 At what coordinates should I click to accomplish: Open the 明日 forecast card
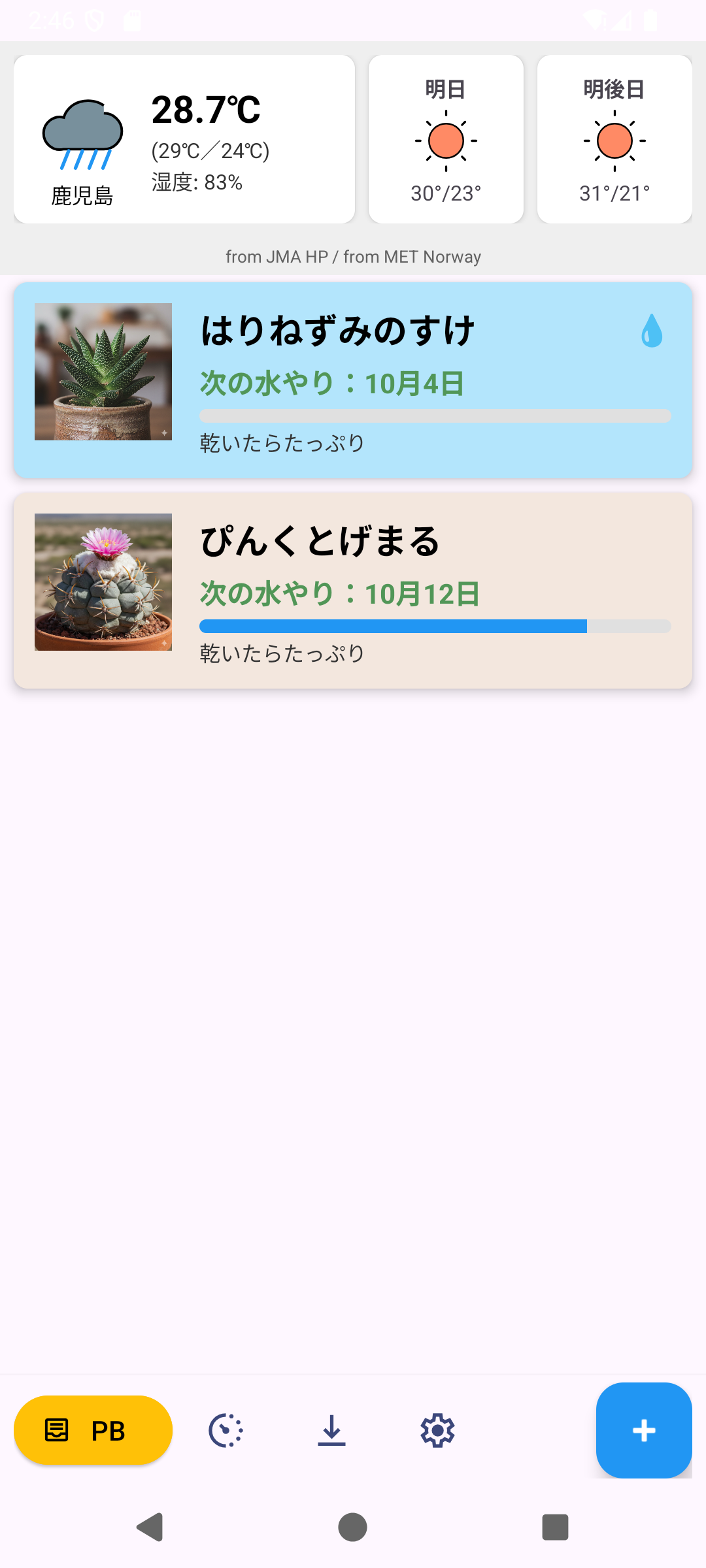[446, 139]
